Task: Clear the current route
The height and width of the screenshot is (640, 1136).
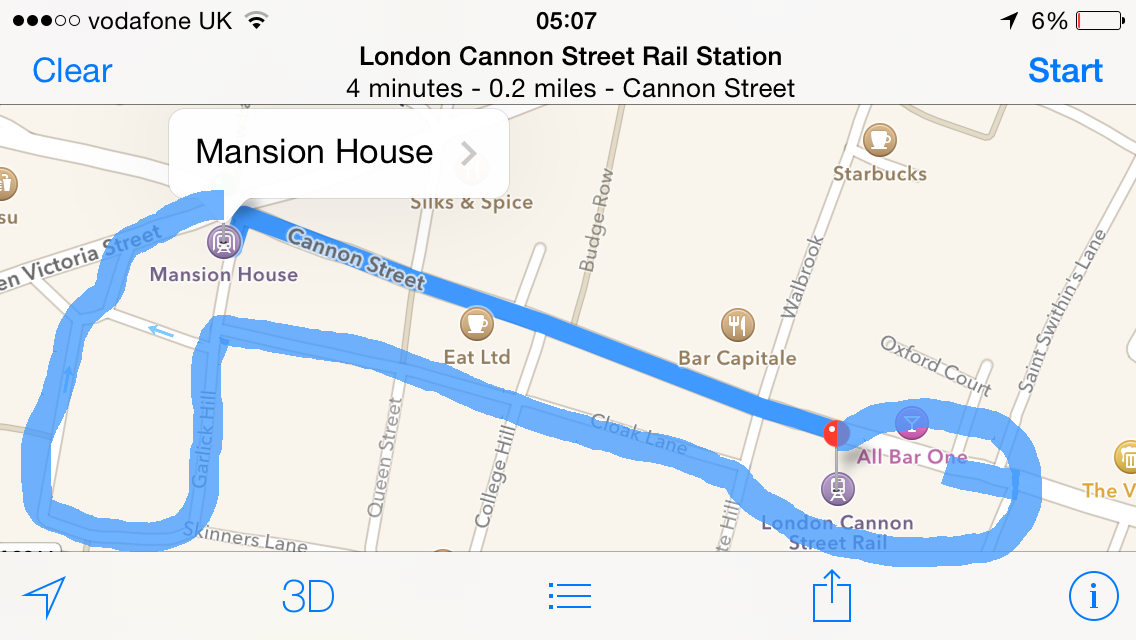Action: (x=72, y=71)
